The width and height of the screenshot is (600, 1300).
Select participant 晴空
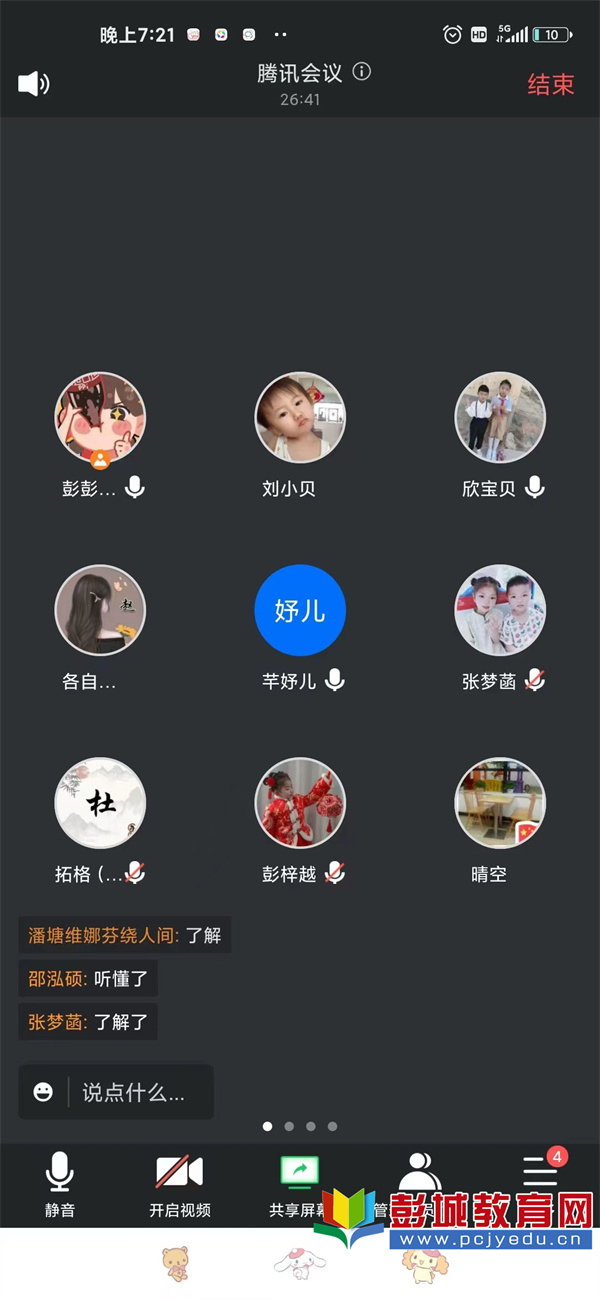[x=500, y=802]
